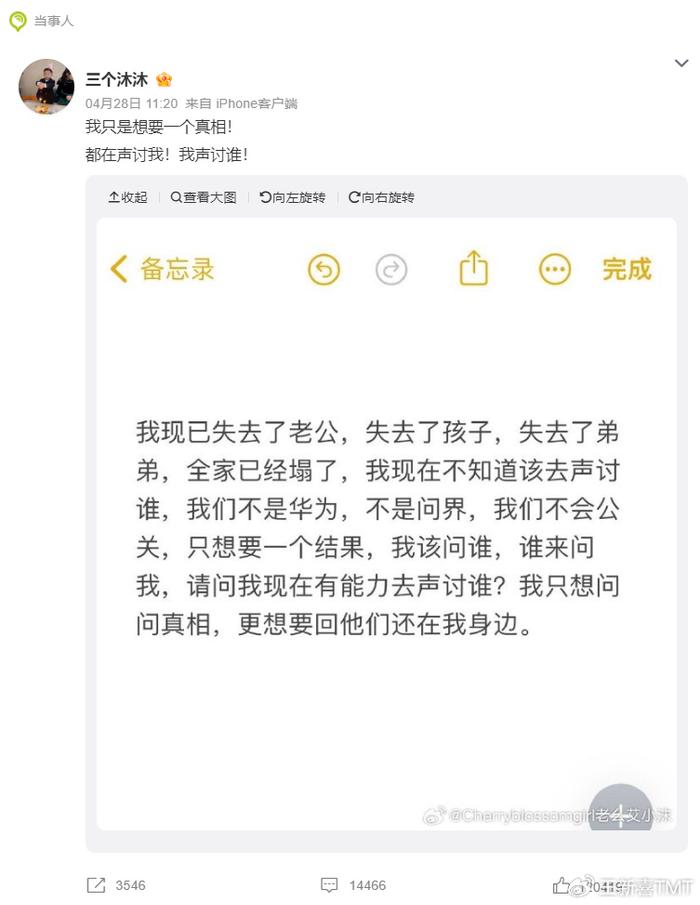
Task: Rotate image right with 向右旋转
Action: (x=381, y=198)
